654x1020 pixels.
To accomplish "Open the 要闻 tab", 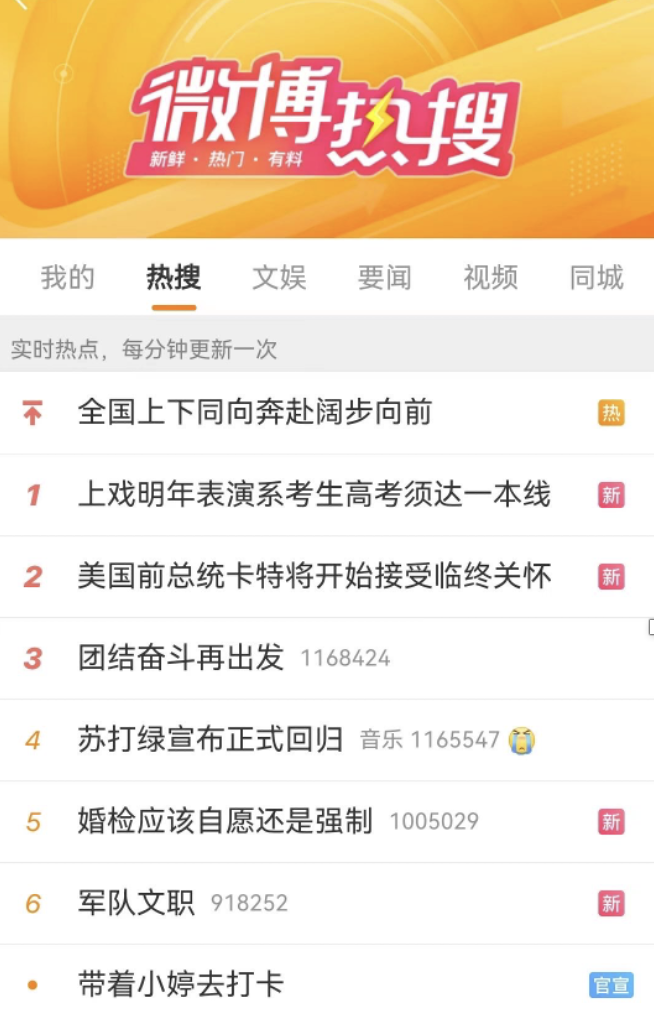I will (x=384, y=277).
